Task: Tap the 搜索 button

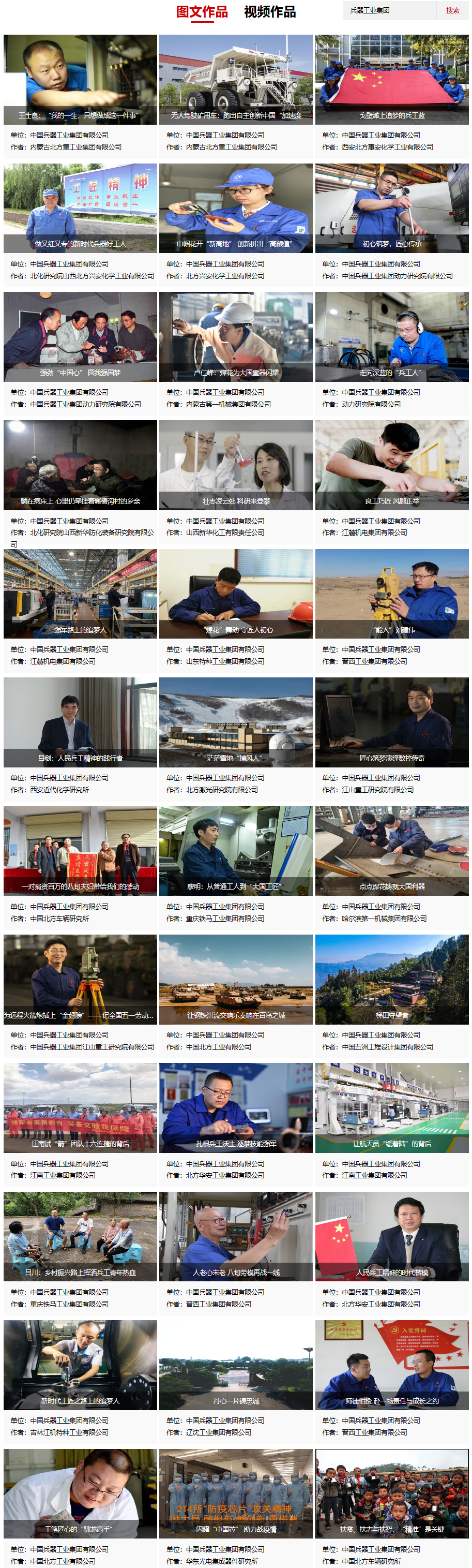Action: tap(452, 10)
